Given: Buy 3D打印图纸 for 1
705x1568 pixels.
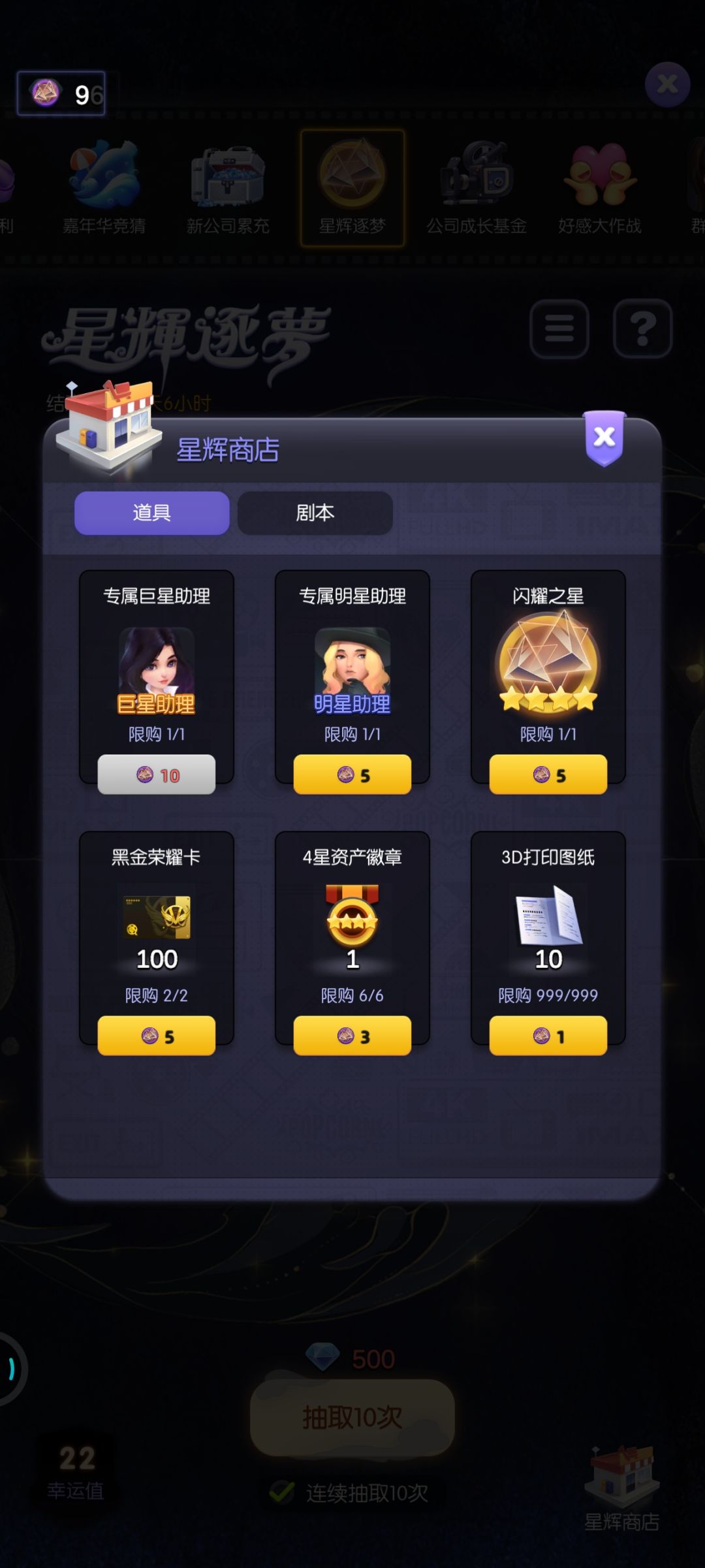Looking at the screenshot, I should click(x=548, y=1036).
